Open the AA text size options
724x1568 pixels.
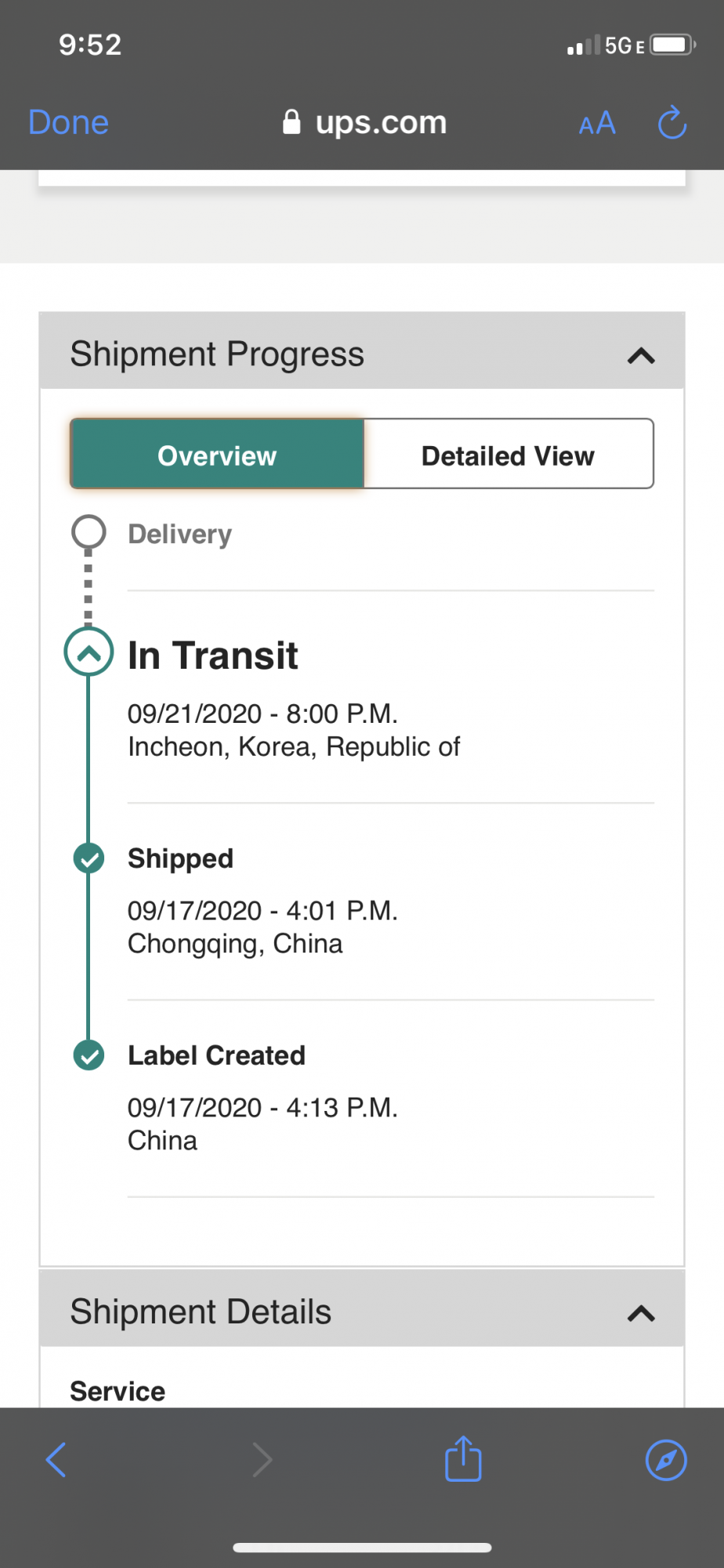pyautogui.click(x=597, y=123)
